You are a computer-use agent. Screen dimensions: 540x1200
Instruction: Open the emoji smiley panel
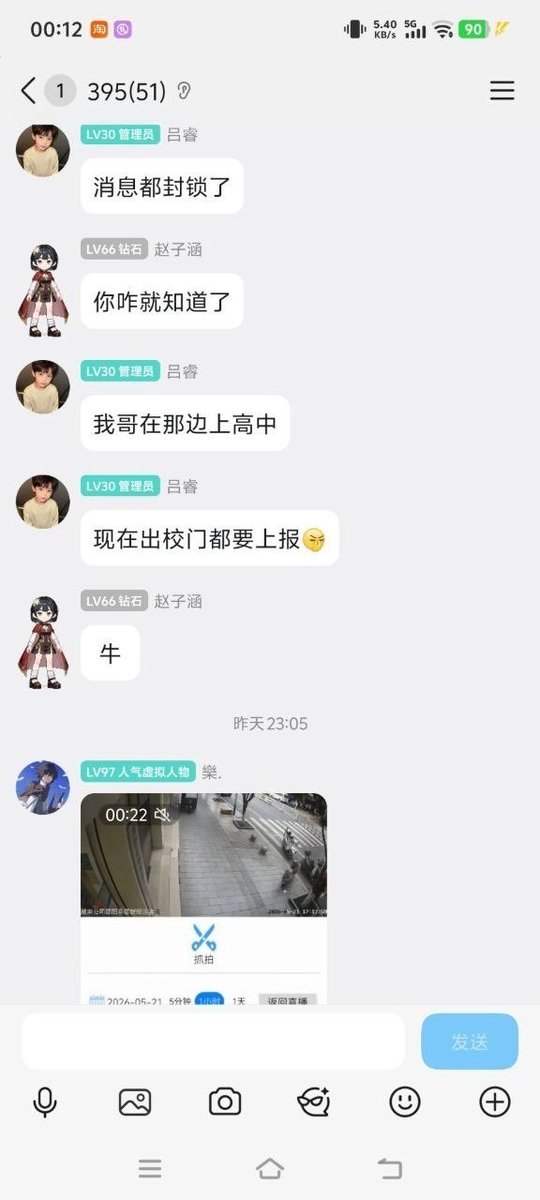coord(405,1102)
